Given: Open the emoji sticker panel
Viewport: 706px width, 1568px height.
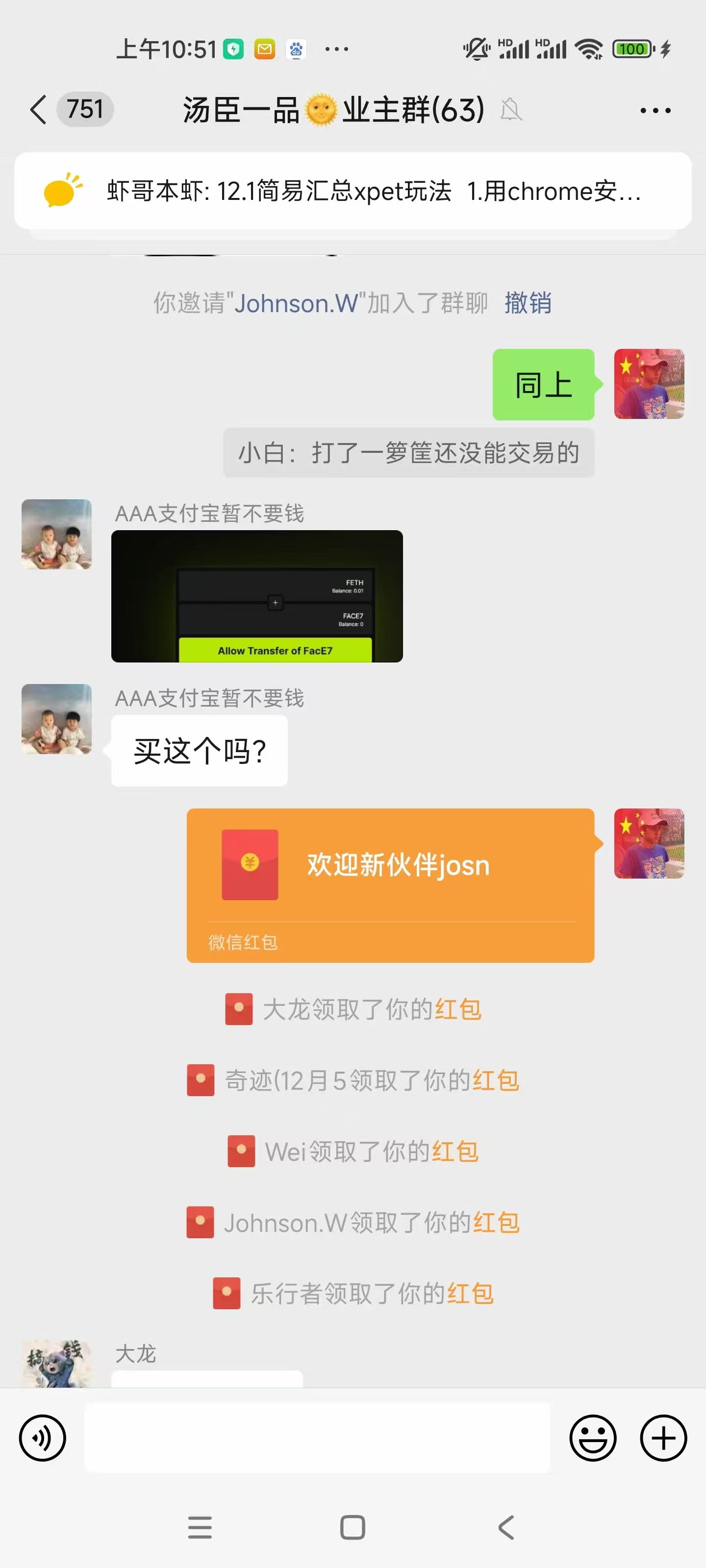Looking at the screenshot, I should [592, 1438].
